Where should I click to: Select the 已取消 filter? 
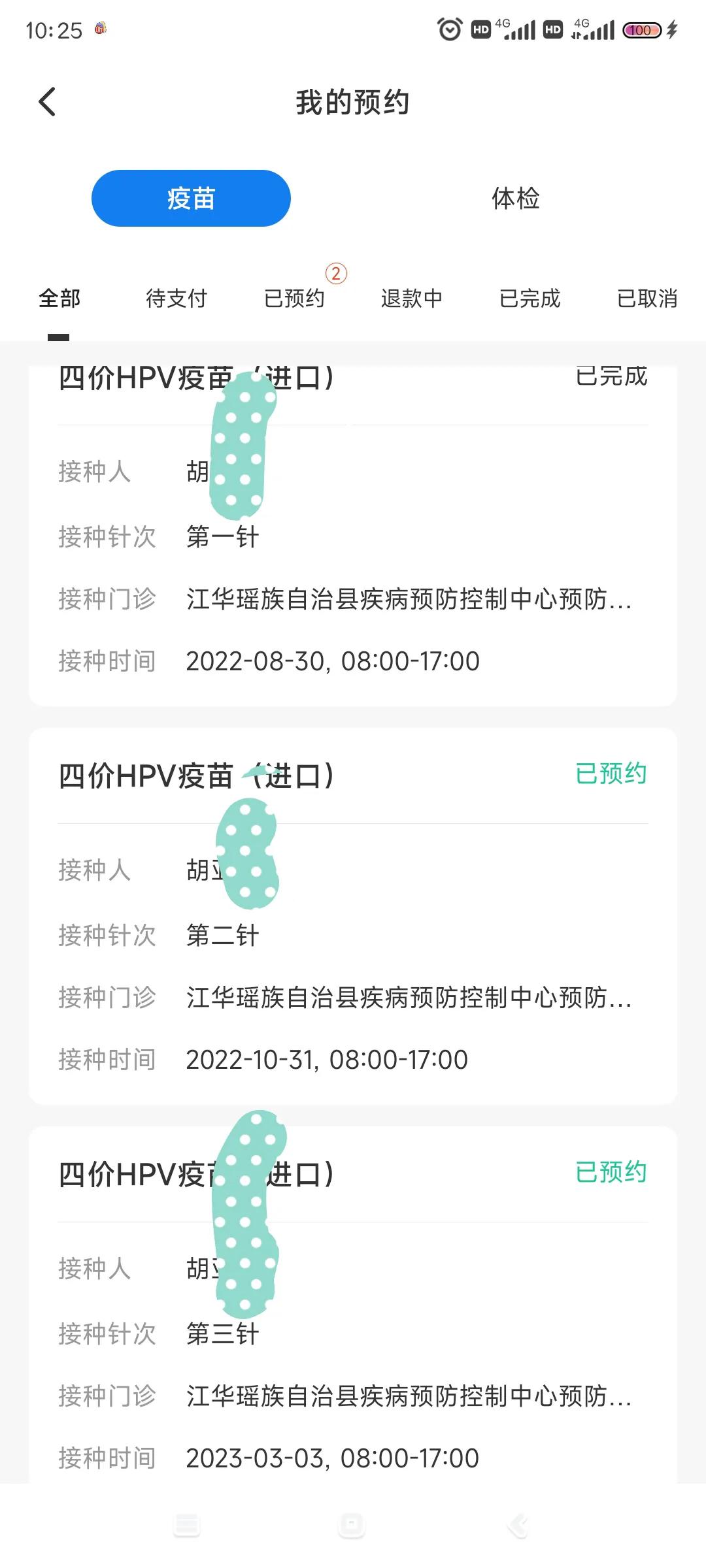(648, 299)
